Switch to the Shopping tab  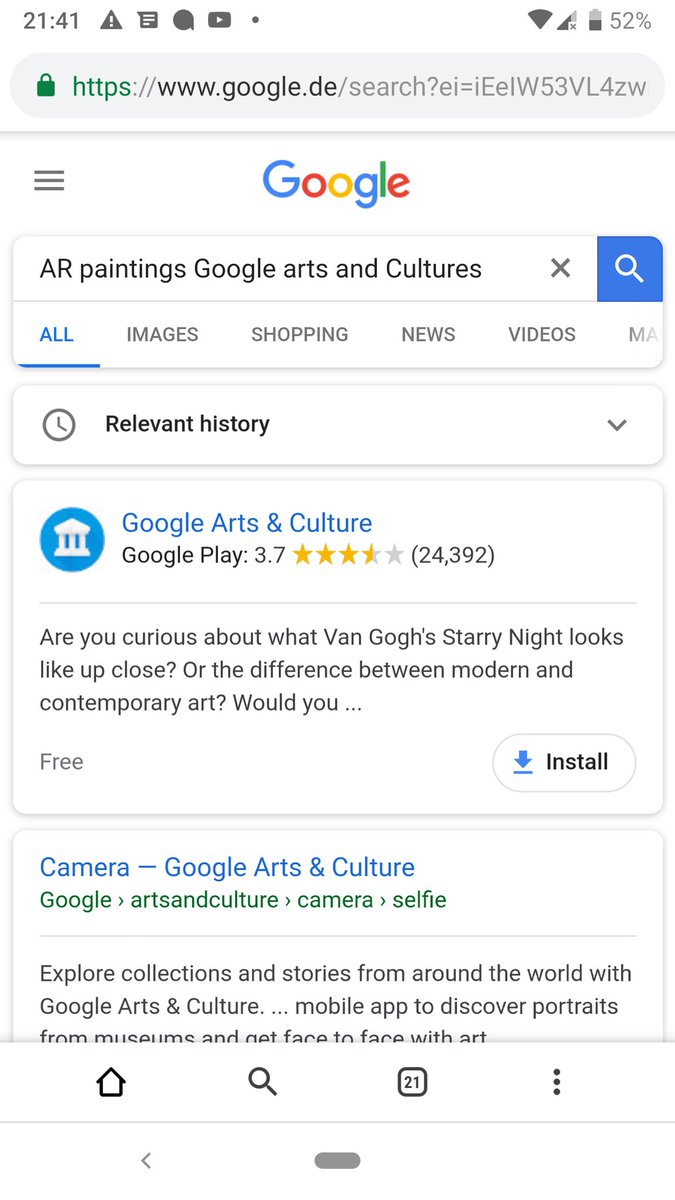click(x=299, y=335)
